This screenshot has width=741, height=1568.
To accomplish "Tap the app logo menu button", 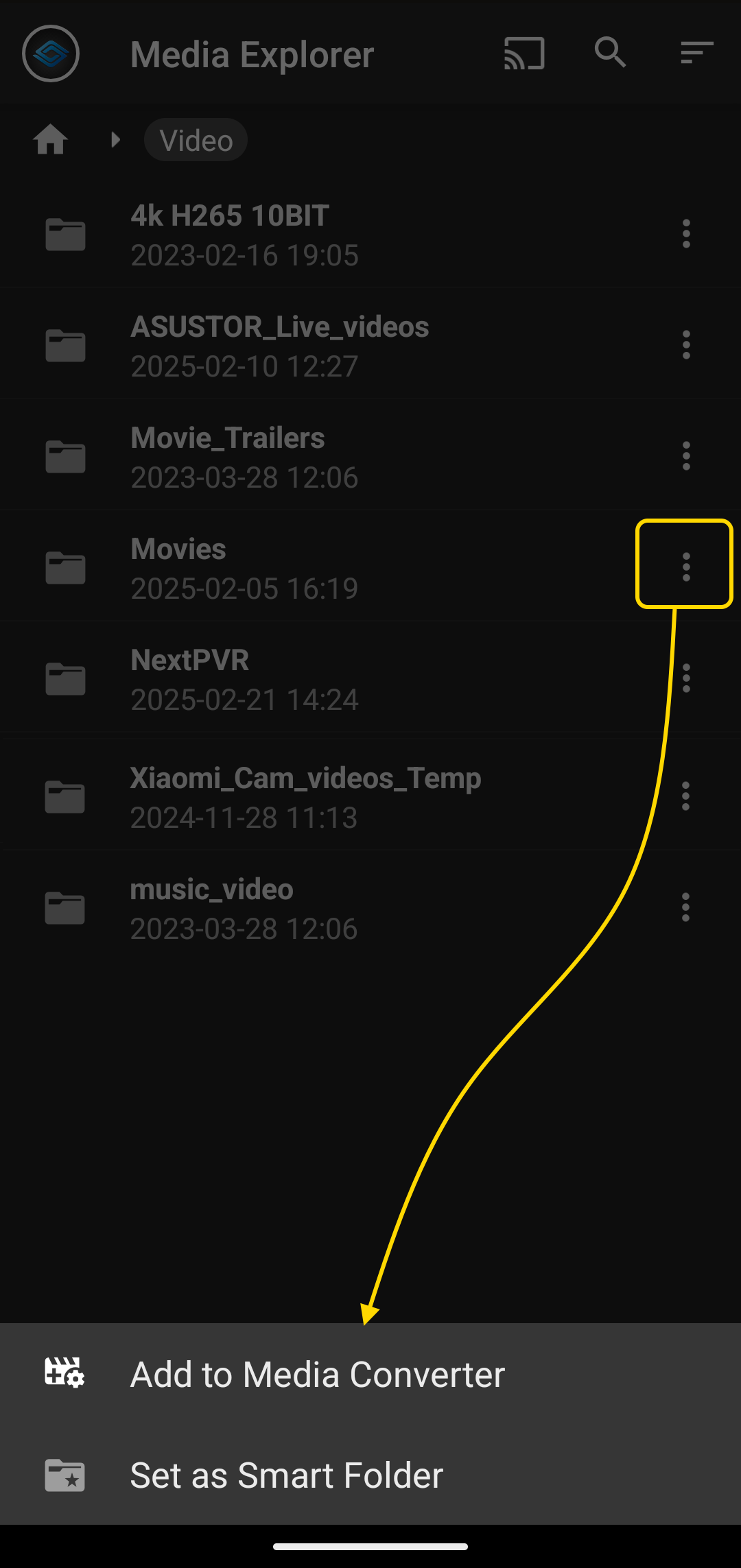I will [x=51, y=54].
